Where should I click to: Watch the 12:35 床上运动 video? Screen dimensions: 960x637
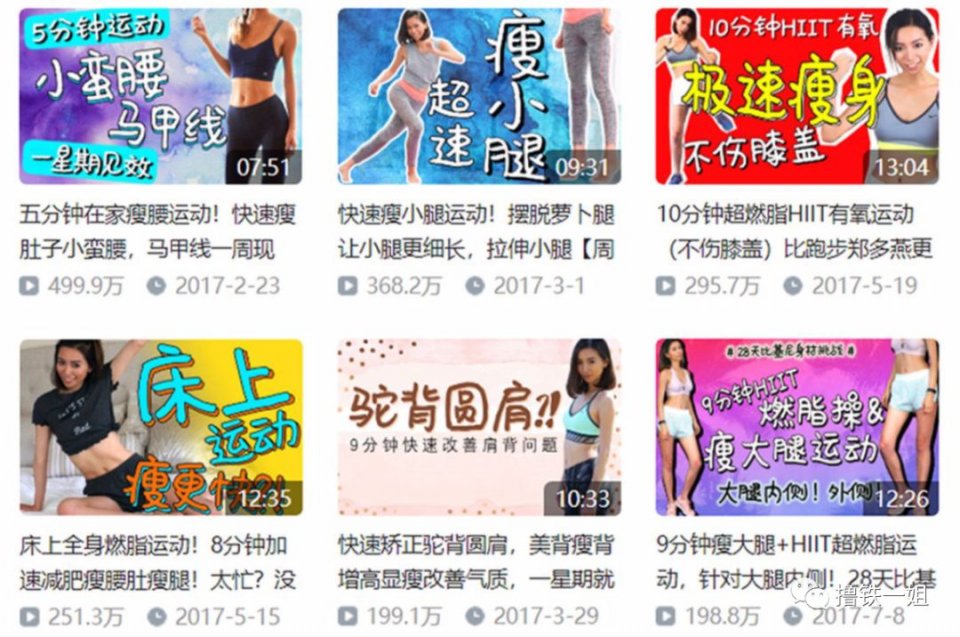pyautogui.click(x=160, y=427)
